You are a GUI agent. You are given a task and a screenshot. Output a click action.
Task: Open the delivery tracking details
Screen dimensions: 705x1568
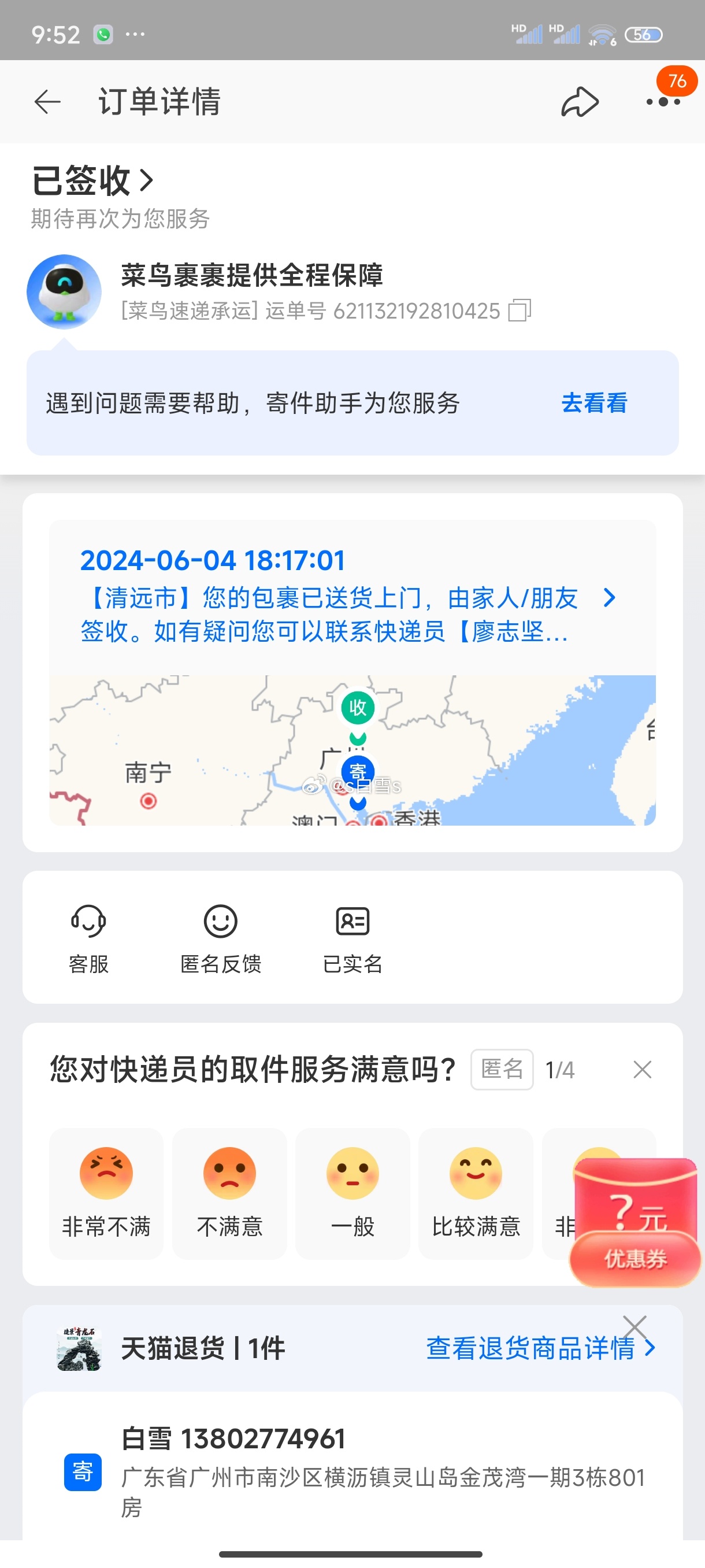(x=609, y=598)
